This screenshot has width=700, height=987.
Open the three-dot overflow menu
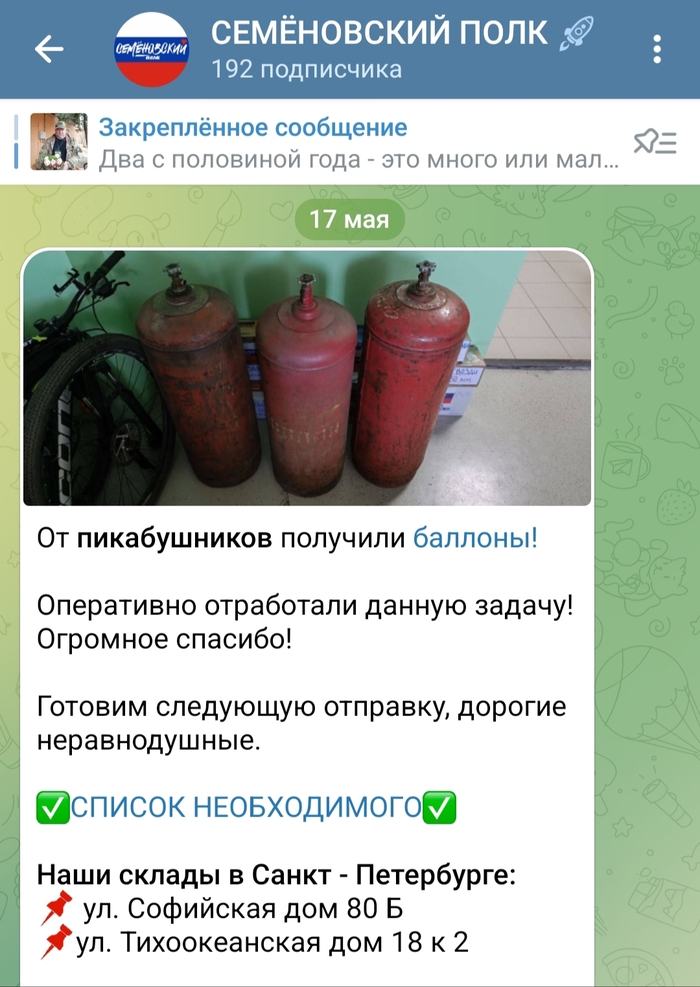(x=657, y=49)
